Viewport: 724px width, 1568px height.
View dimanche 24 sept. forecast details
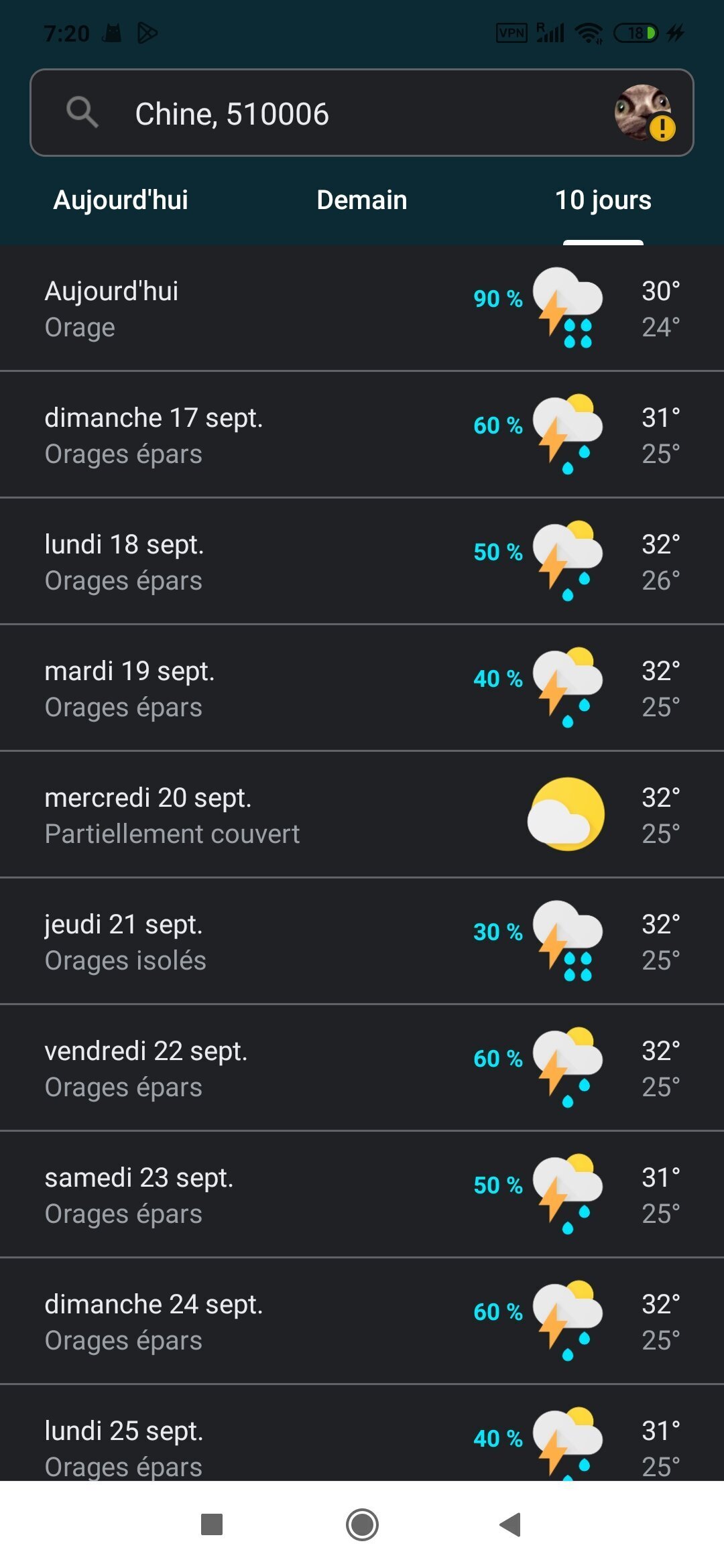point(362,1321)
